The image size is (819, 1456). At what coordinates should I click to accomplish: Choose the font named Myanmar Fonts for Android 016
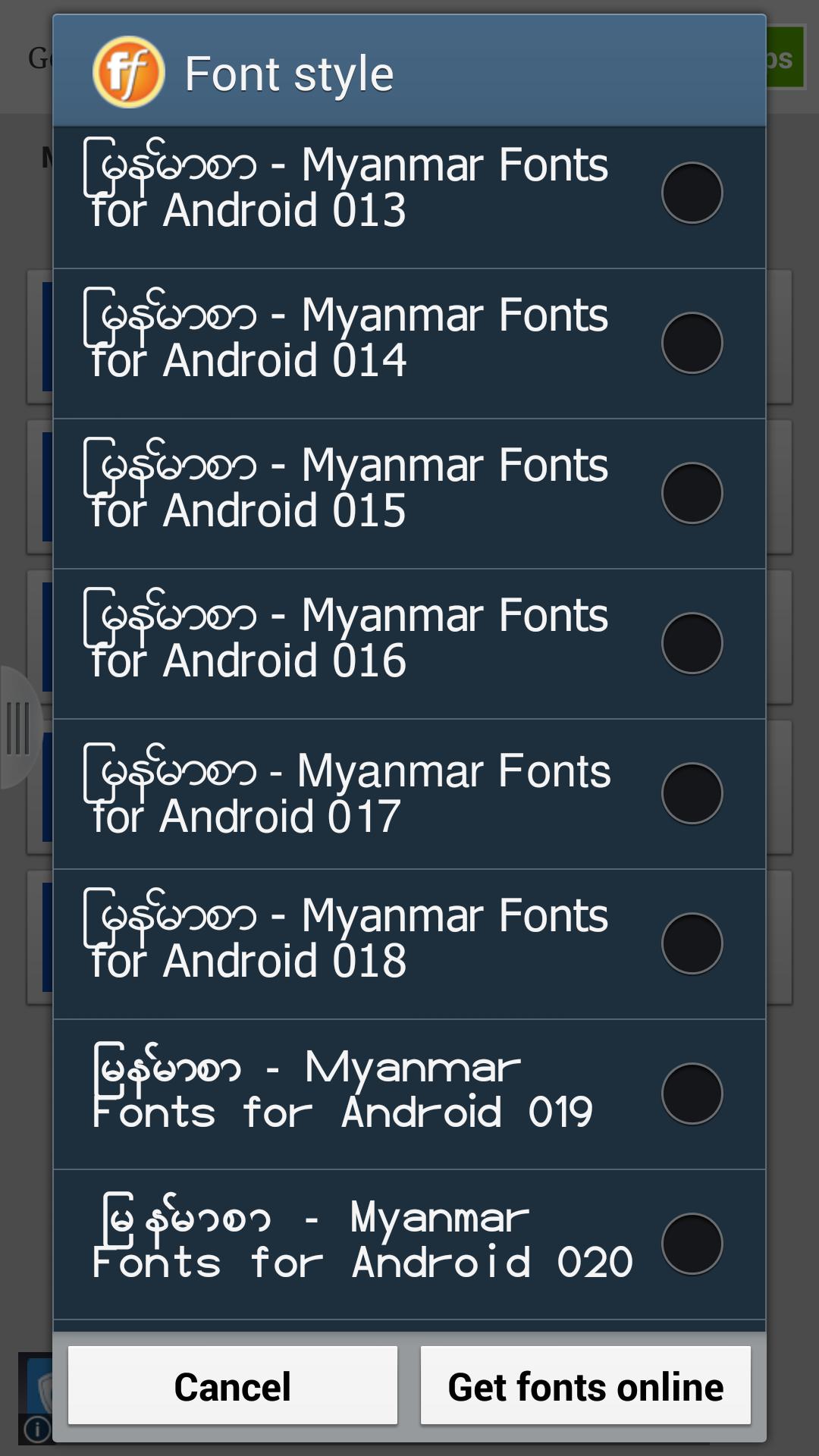(x=341, y=637)
